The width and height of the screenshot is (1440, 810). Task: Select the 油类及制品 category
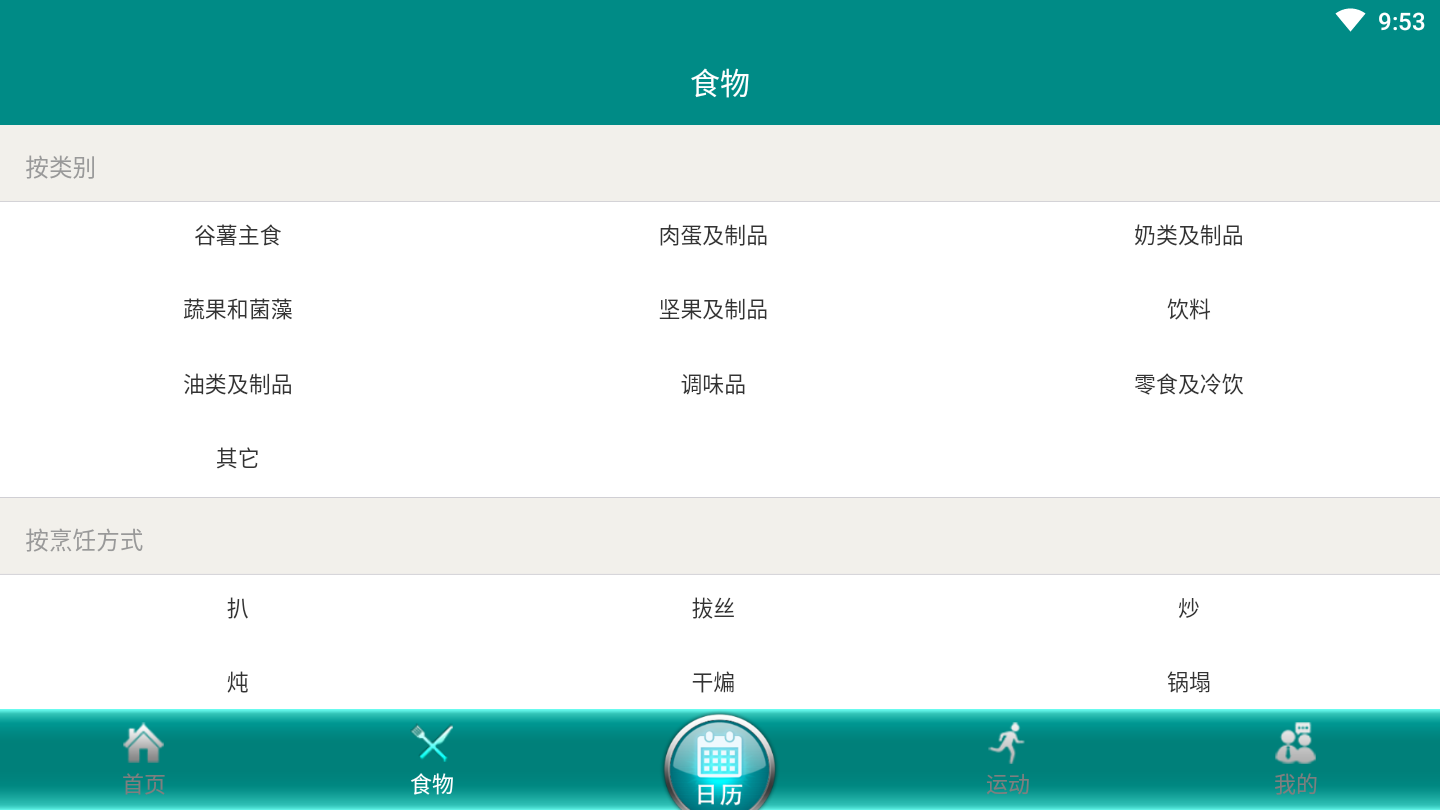coord(238,385)
